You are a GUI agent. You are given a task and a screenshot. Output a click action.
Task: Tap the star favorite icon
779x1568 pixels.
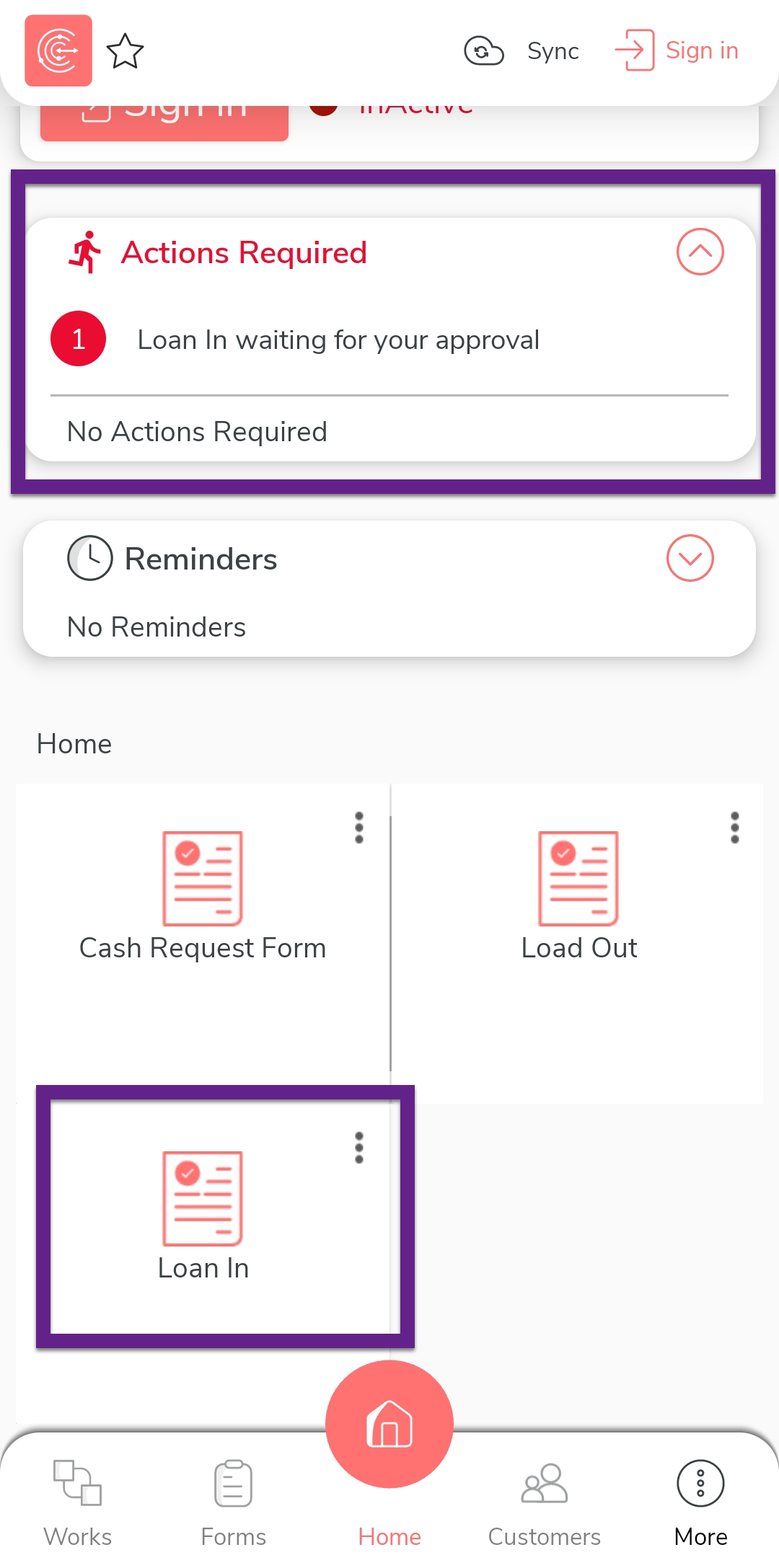click(125, 51)
